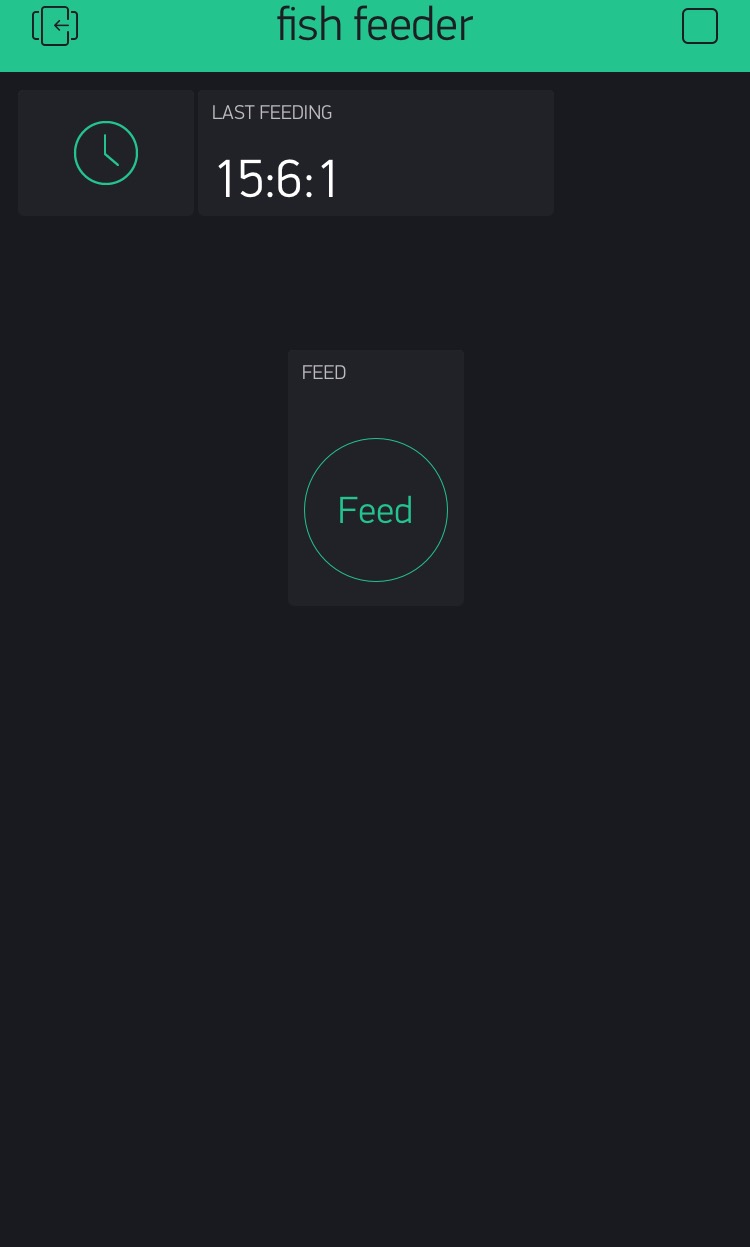Click the FEED widget label
Viewport: 750px width, 1247px height.
coord(324,372)
